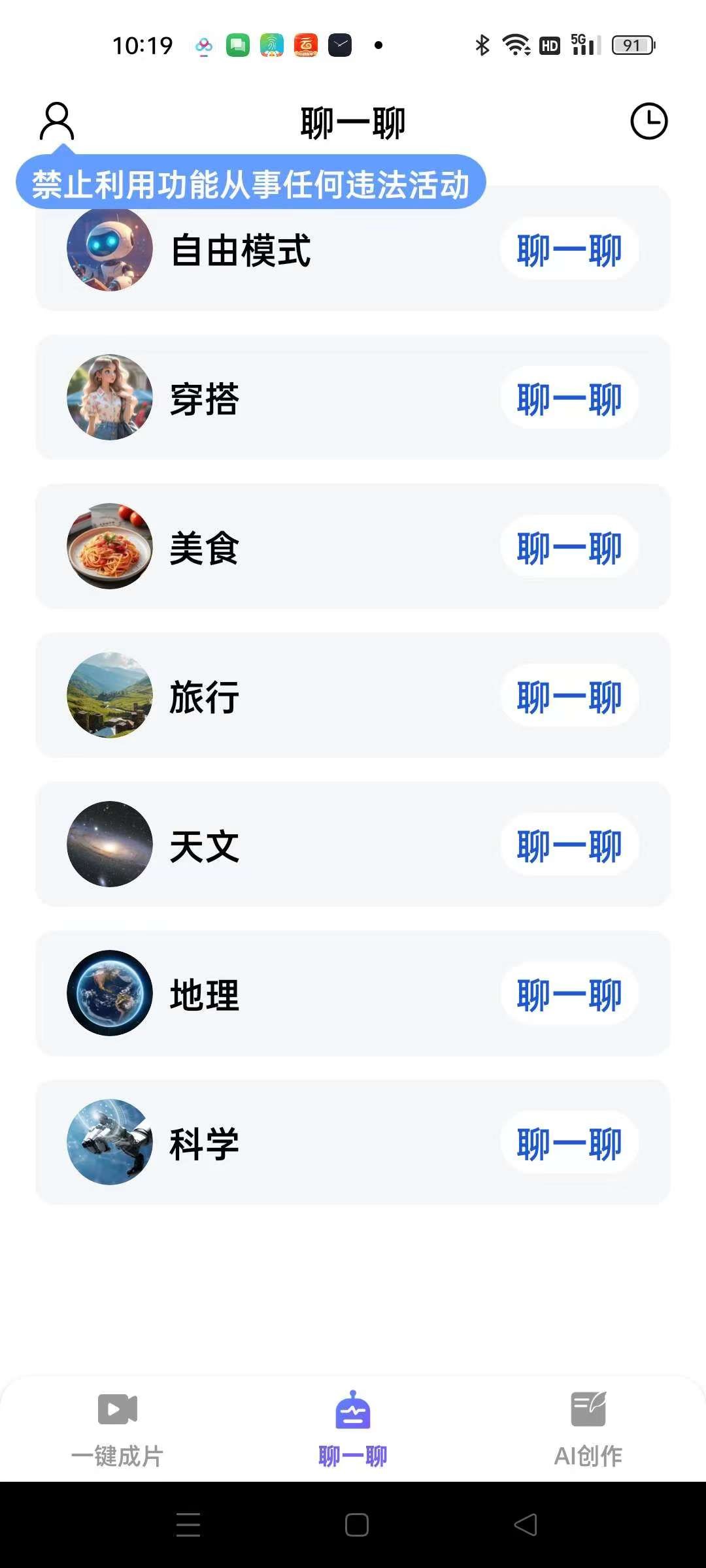Begin chatting about 科学
This screenshot has width=706, height=1568.
[x=569, y=1143]
